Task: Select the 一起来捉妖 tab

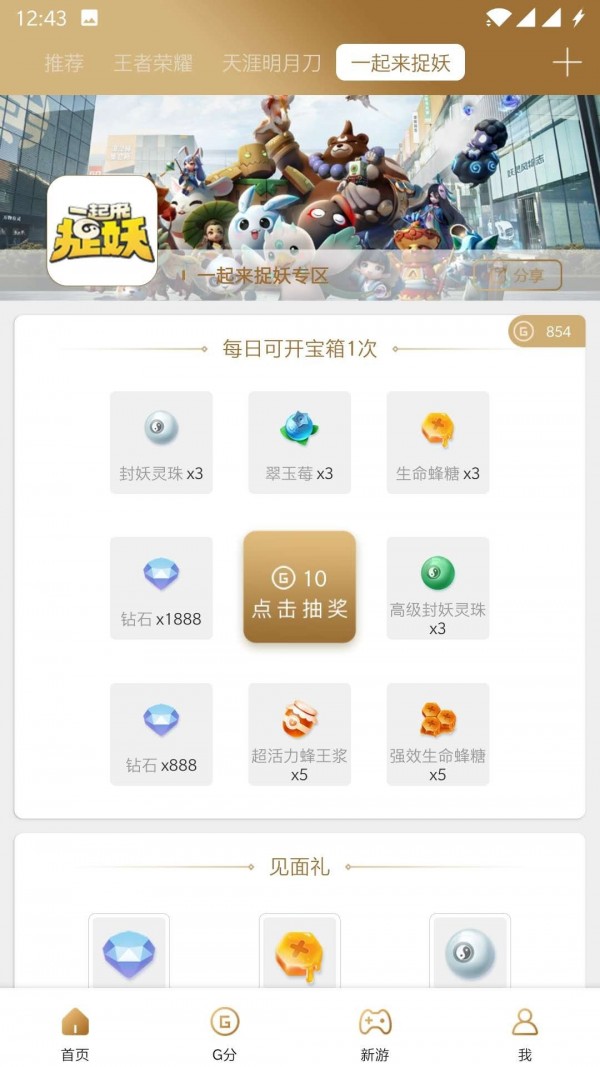Action: click(x=400, y=64)
